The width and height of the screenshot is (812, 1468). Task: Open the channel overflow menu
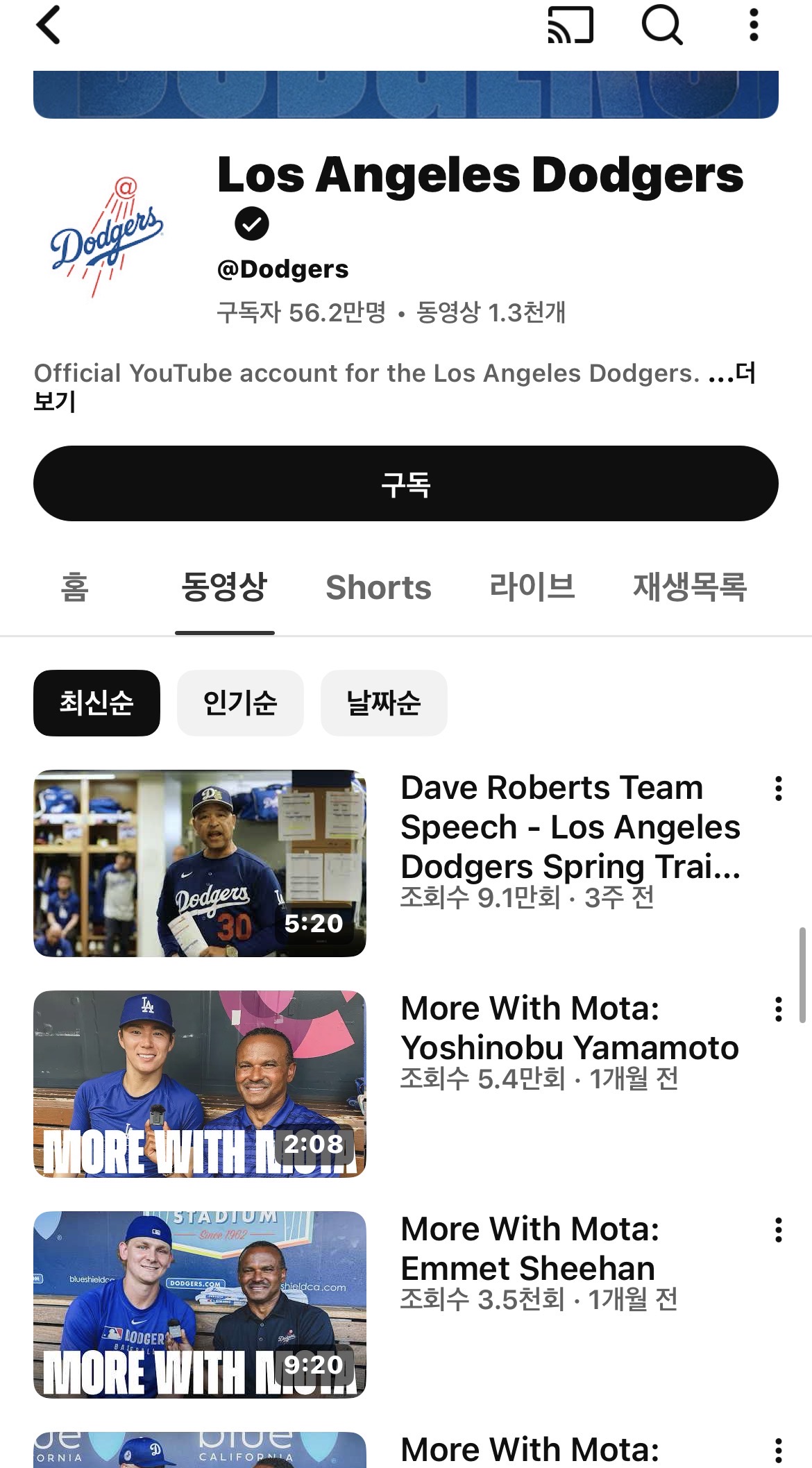coord(754,26)
